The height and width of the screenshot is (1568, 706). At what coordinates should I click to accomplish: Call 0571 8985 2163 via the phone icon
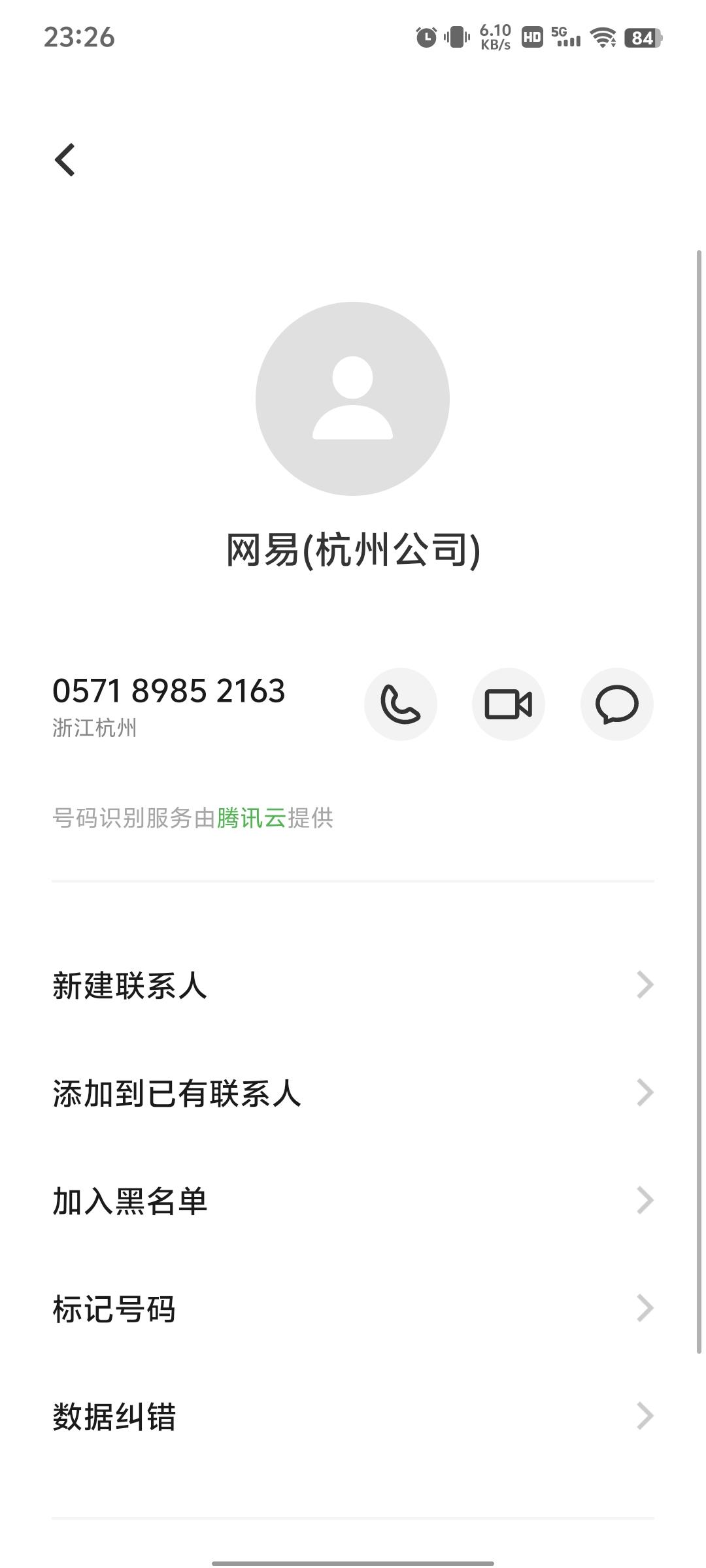tap(401, 704)
